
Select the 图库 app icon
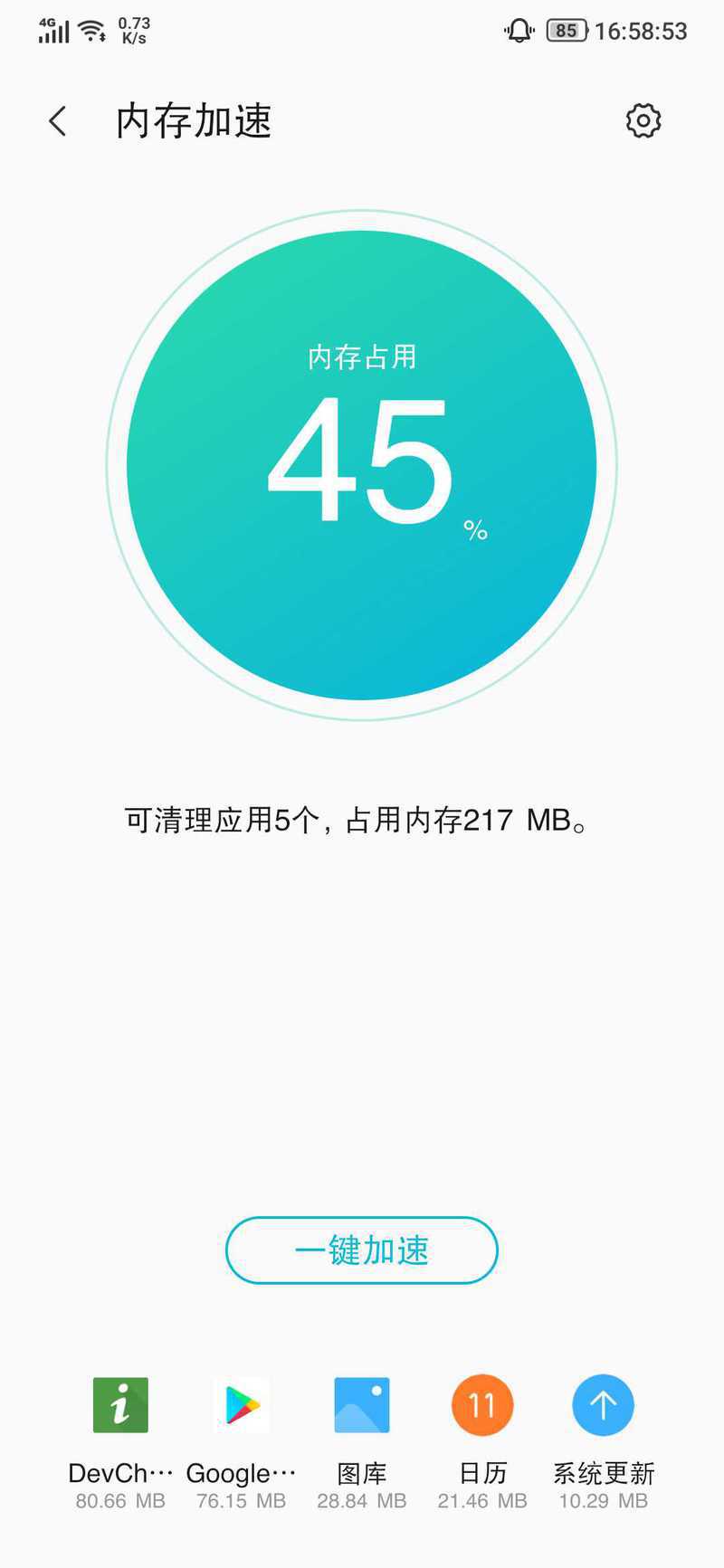click(x=362, y=1405)
